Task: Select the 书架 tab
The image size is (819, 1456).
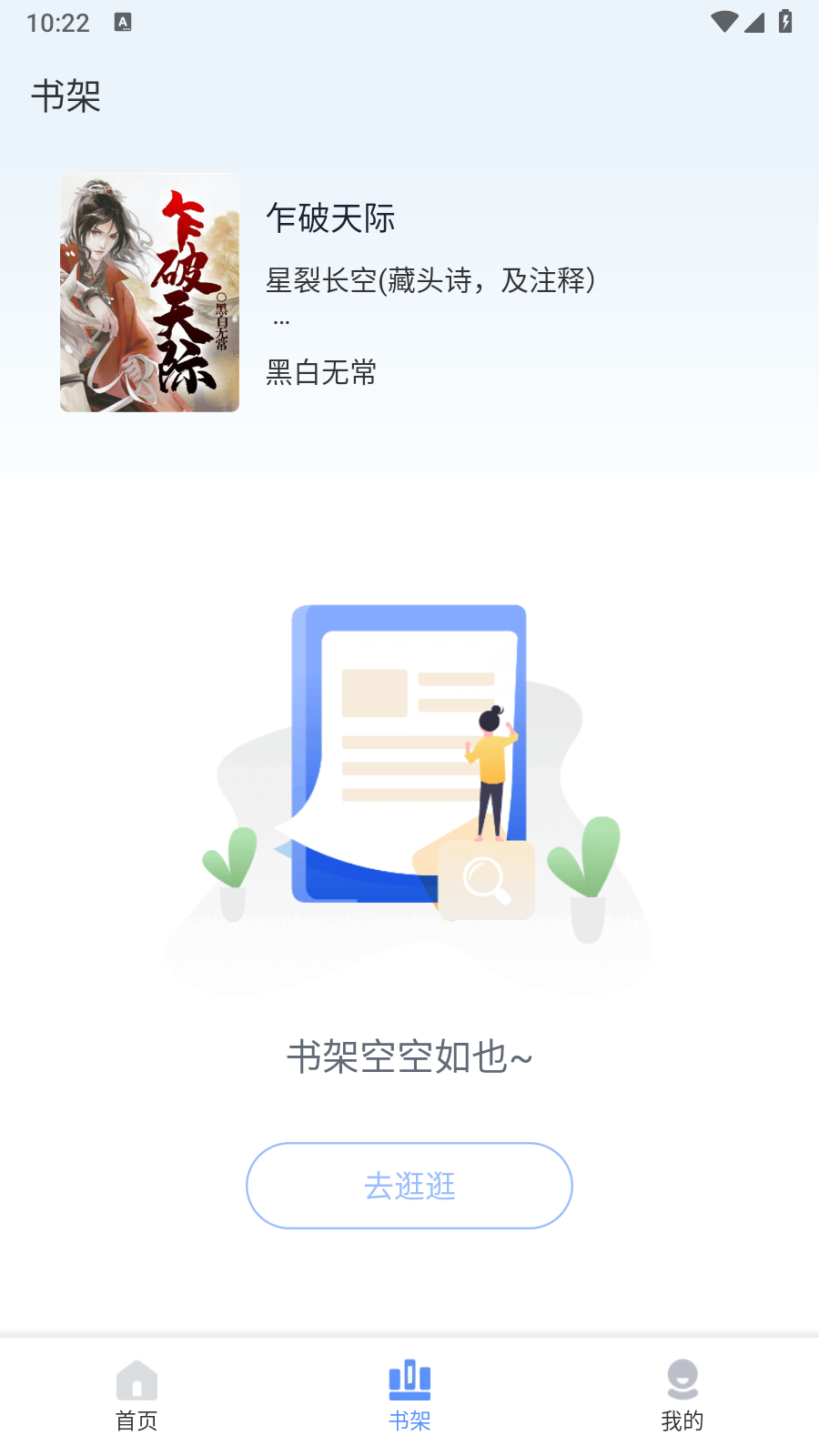Action: [x=409, y=1397]
